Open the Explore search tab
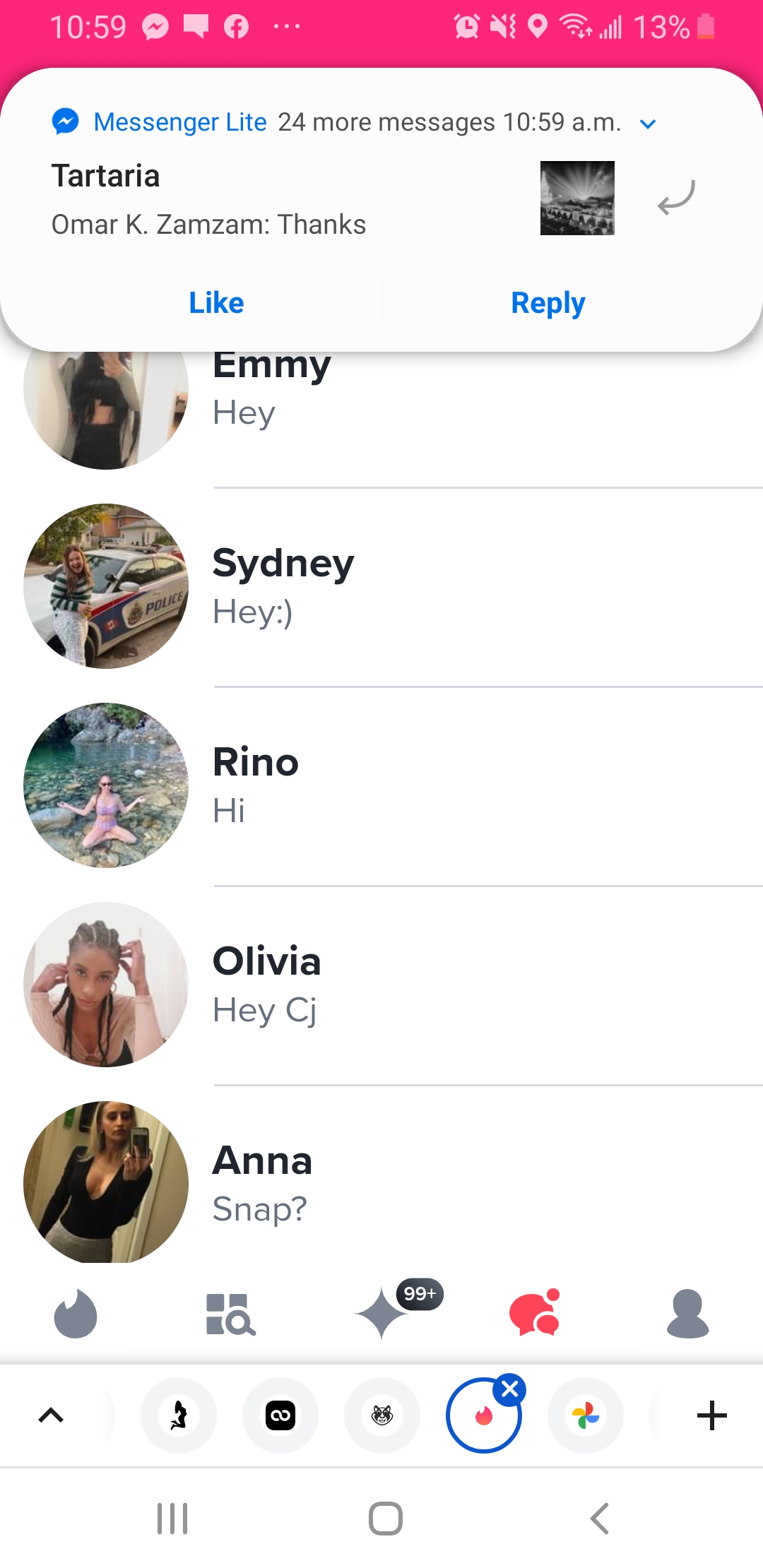Viewport: 763px width, 1568px height. click(x=230, y=1314)
